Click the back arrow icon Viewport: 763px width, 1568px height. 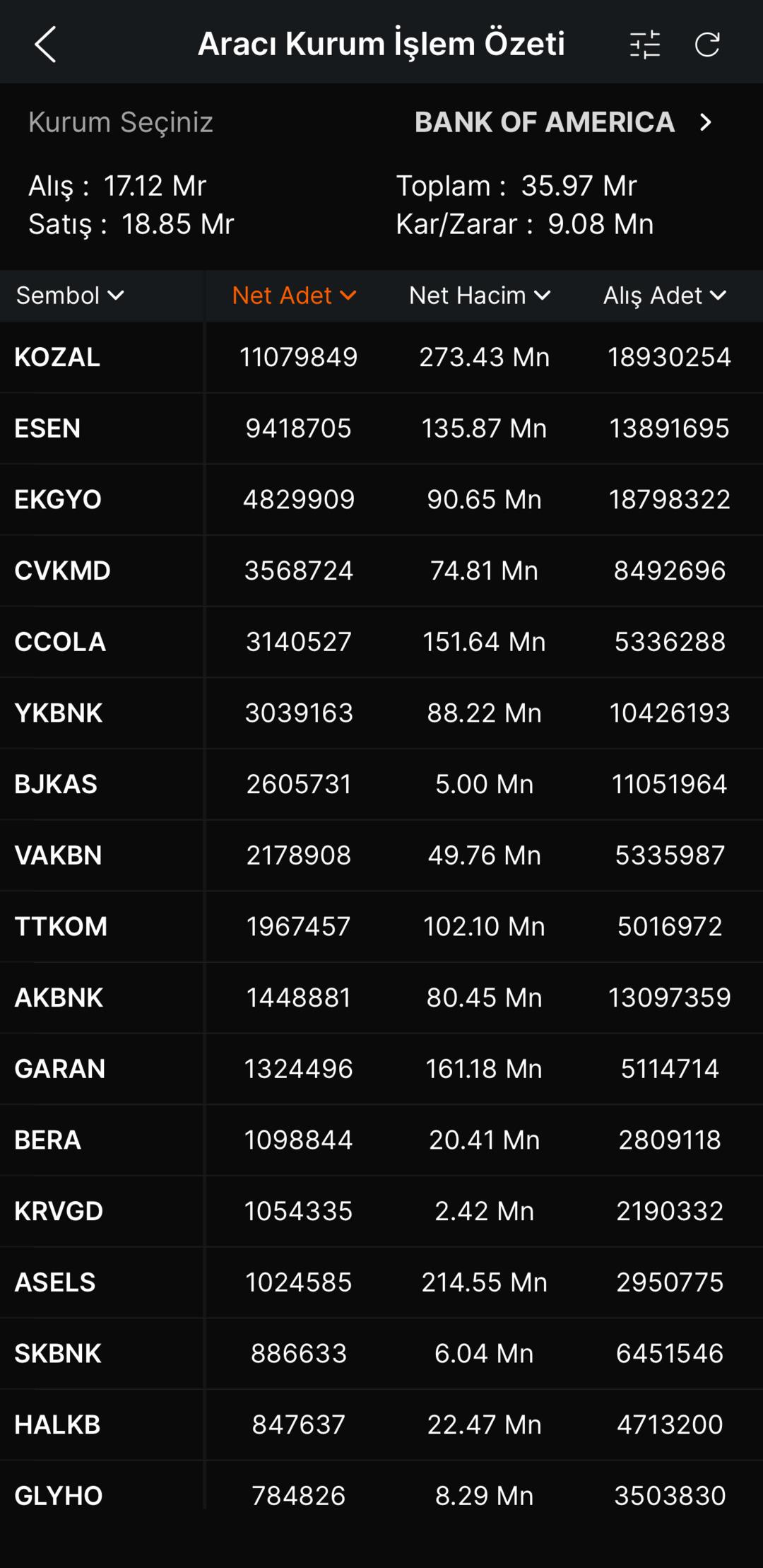(x=45, y=44)
